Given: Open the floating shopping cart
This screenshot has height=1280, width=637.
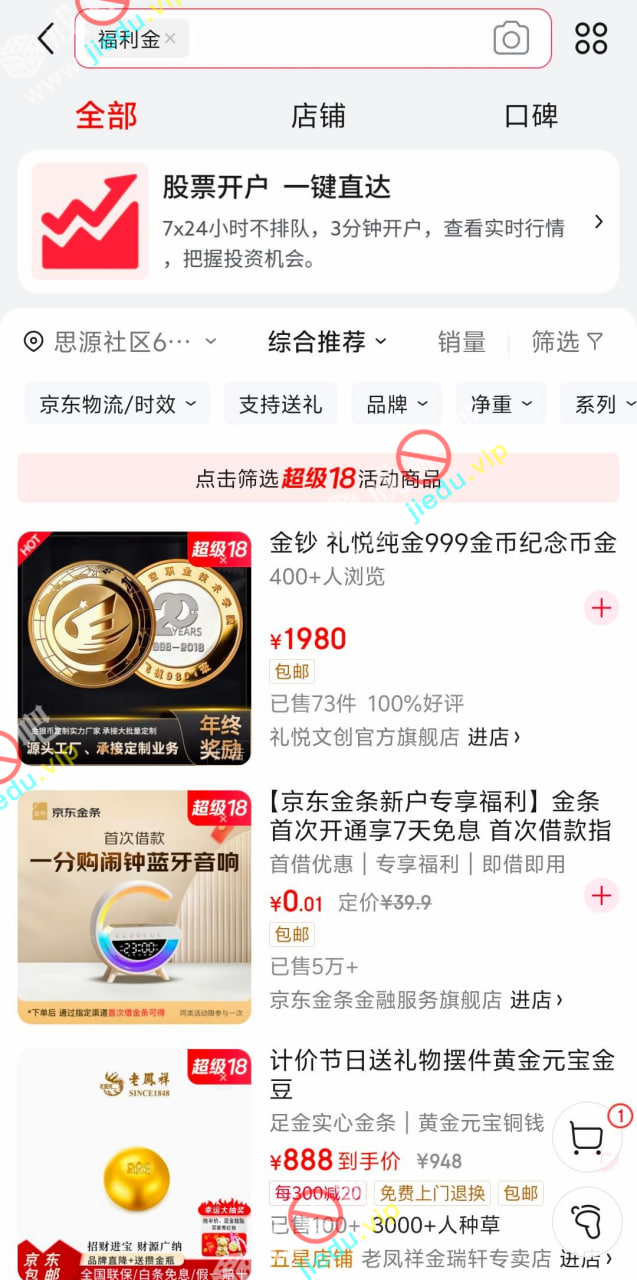Looking at the screenshot, I should click(587, 1138).
